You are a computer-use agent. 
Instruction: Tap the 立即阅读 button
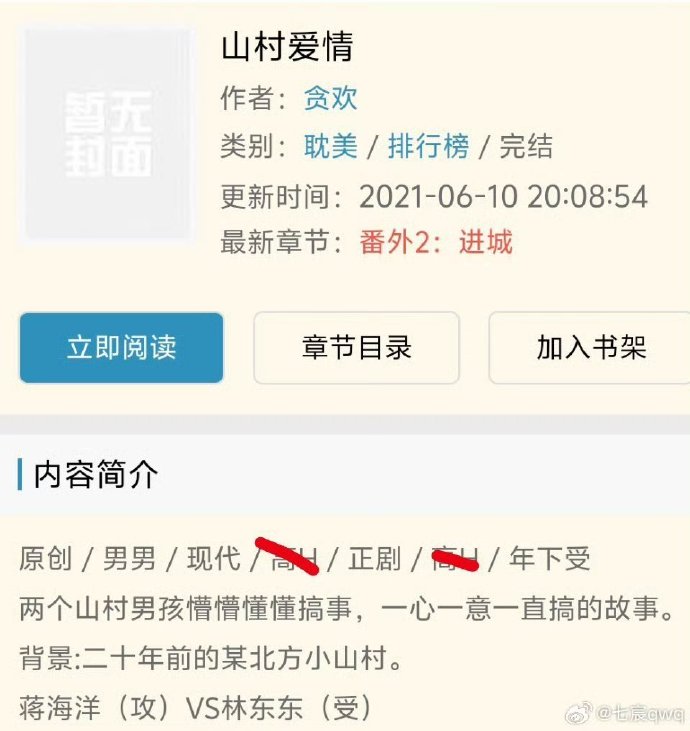pyautogui.click(x=121, y=347)
